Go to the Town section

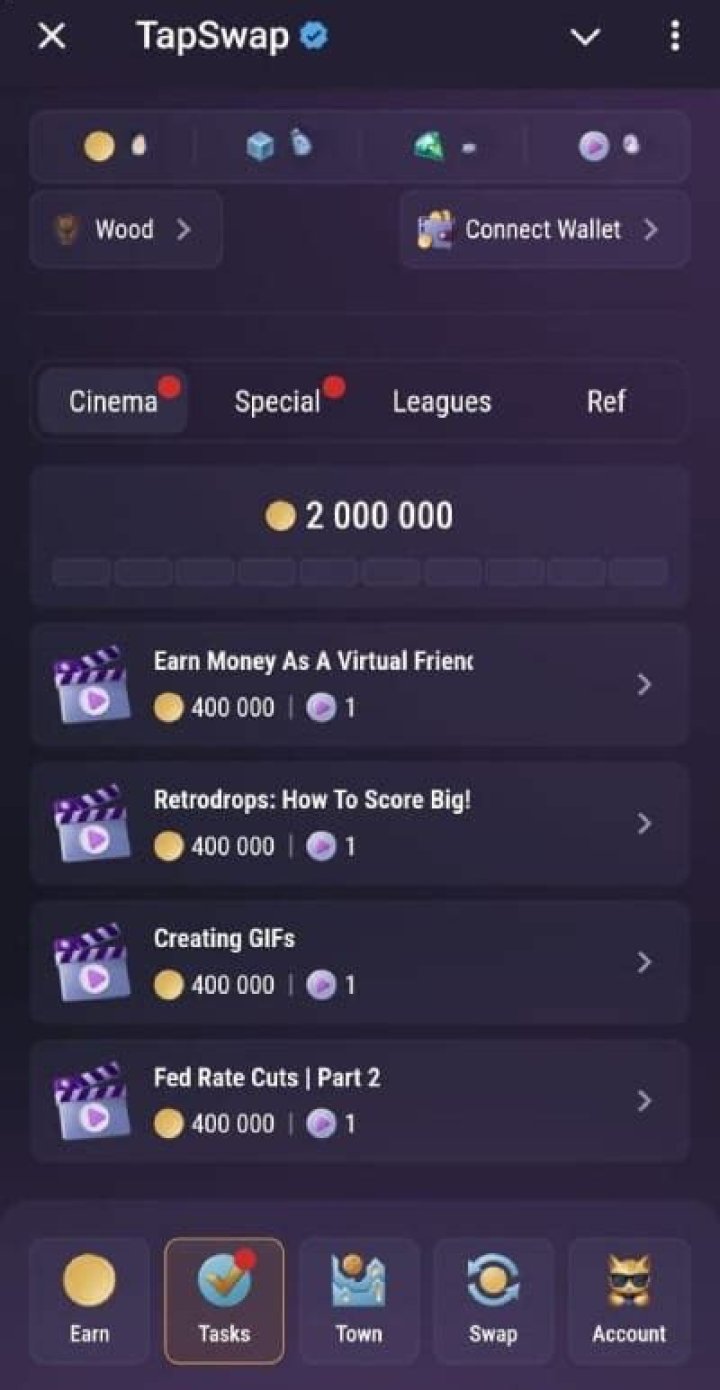tap(359, 1300)
